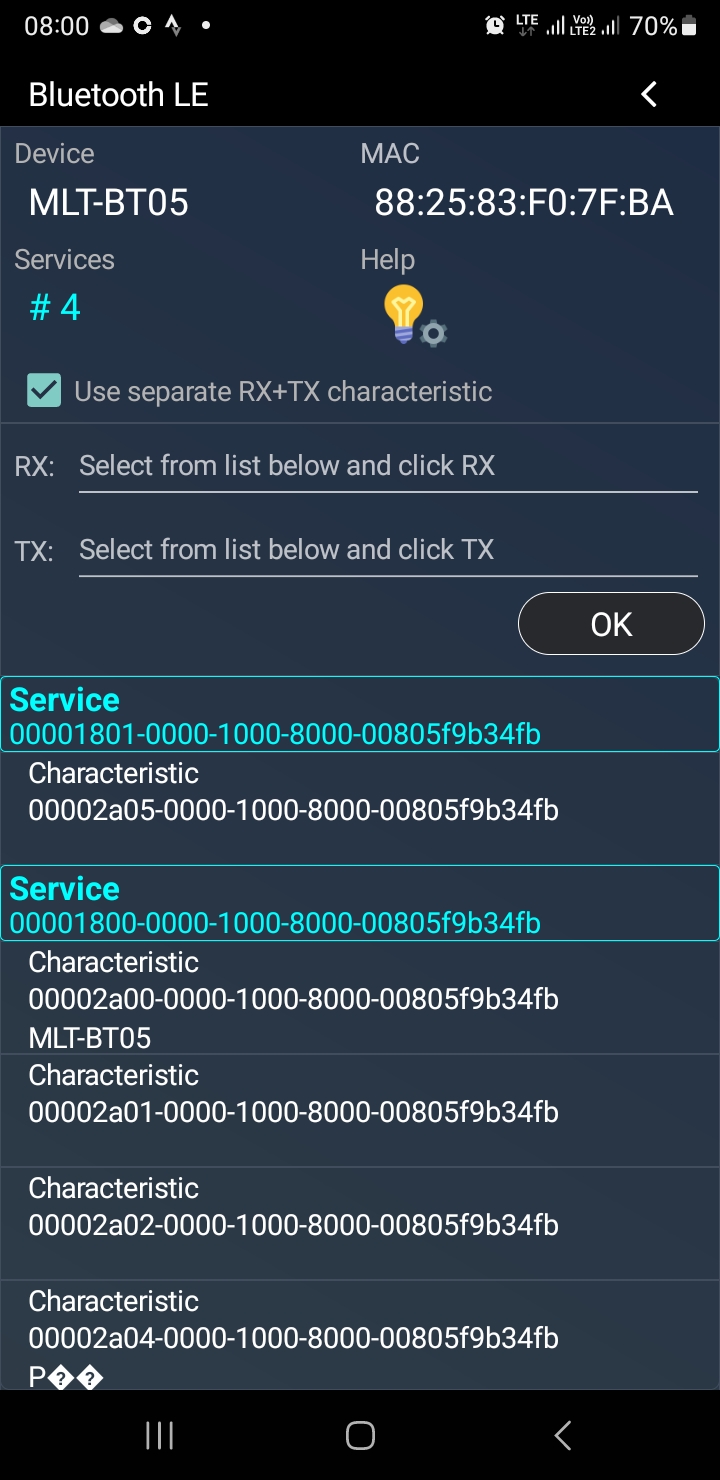
Task: Confirm selection with the OK button
Action: (611, 624)
